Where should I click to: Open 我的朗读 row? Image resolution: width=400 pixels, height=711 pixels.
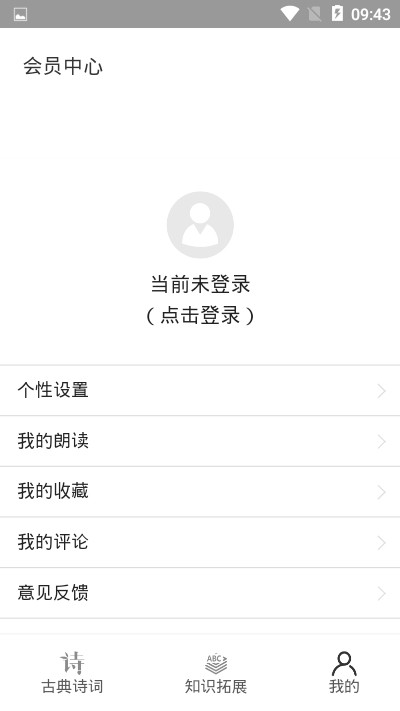tap(200, 441)
